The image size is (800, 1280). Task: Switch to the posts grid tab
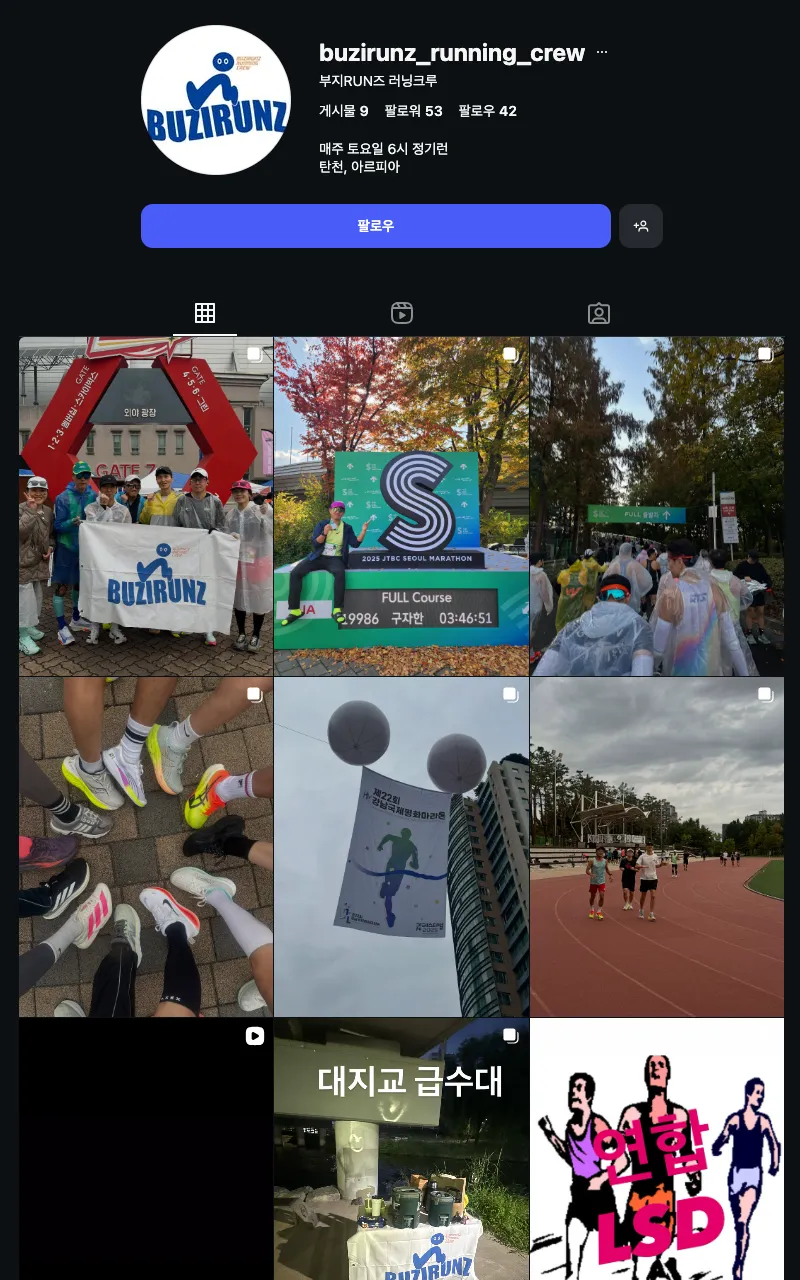[x=205, y=313]
